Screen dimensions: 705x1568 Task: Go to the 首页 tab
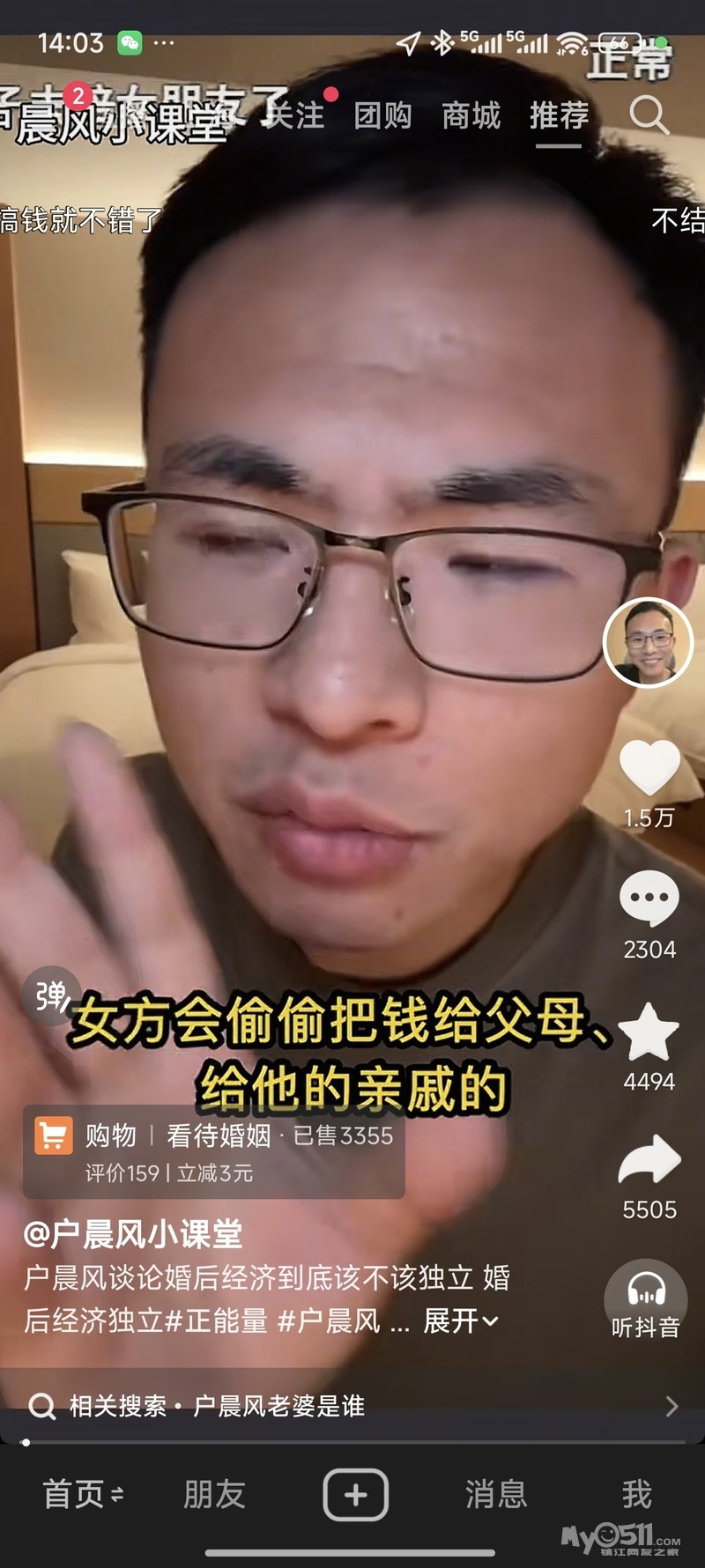pyautogui.click(x=82, y=1494)
